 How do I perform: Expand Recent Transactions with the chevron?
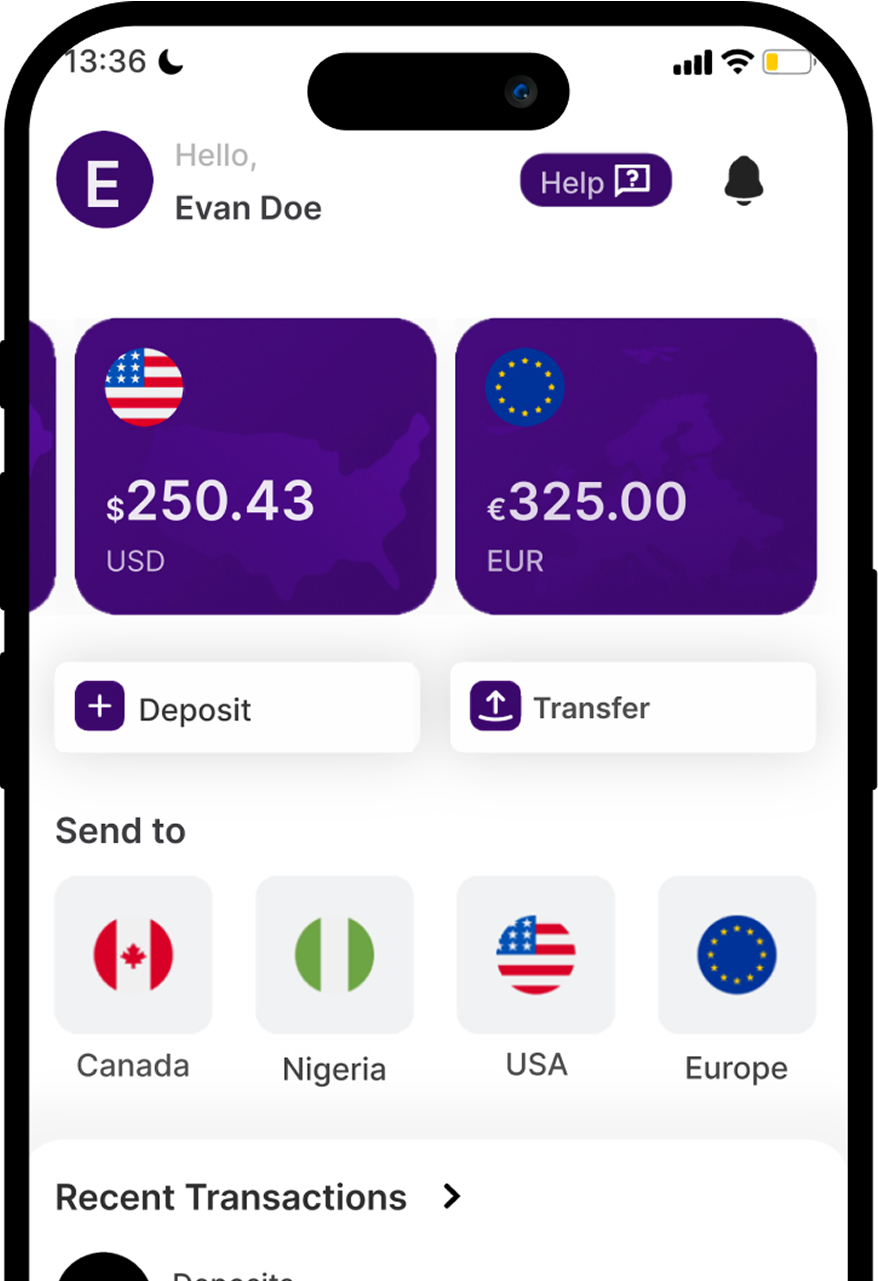(452, 1196)
